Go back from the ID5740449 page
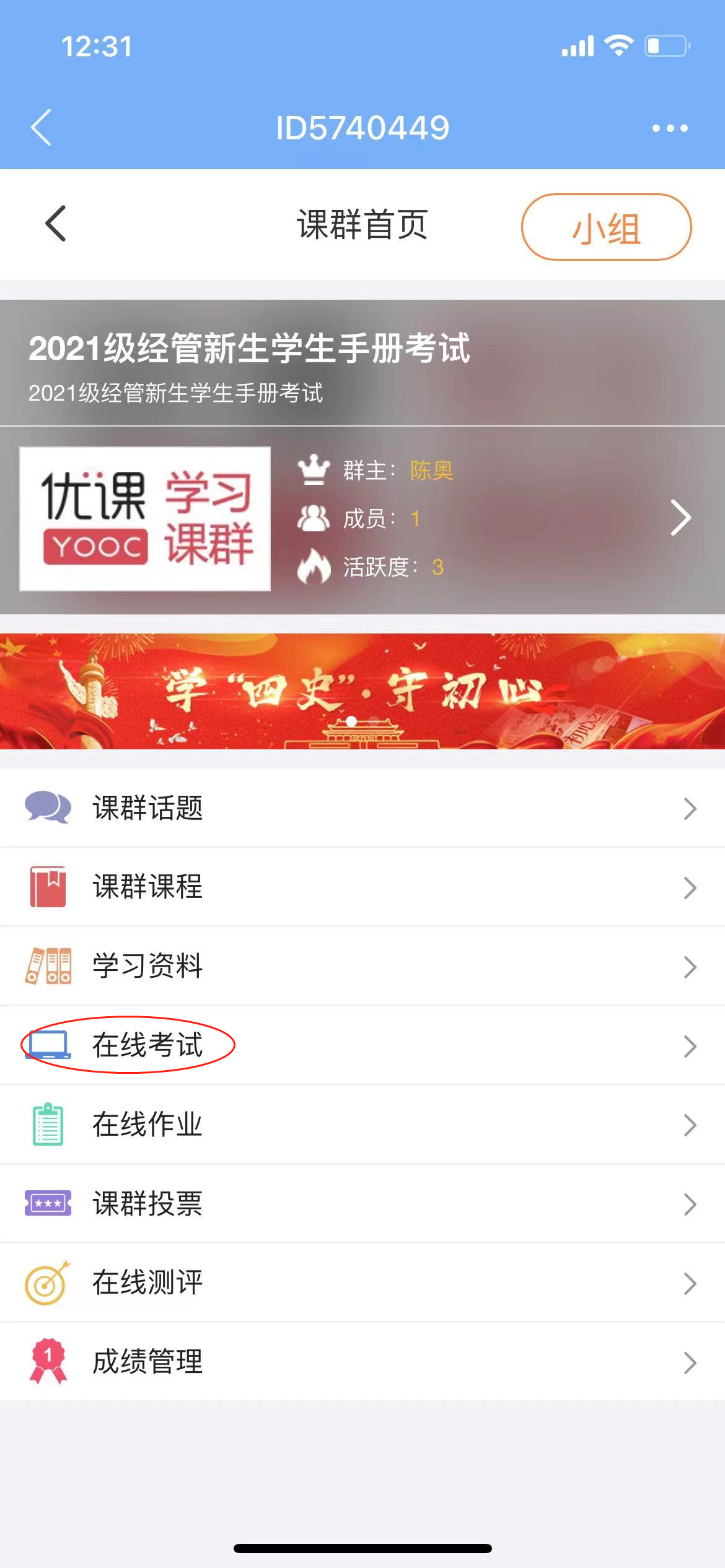Screen dimensions: 725x1568 click(x=42, y=128)
